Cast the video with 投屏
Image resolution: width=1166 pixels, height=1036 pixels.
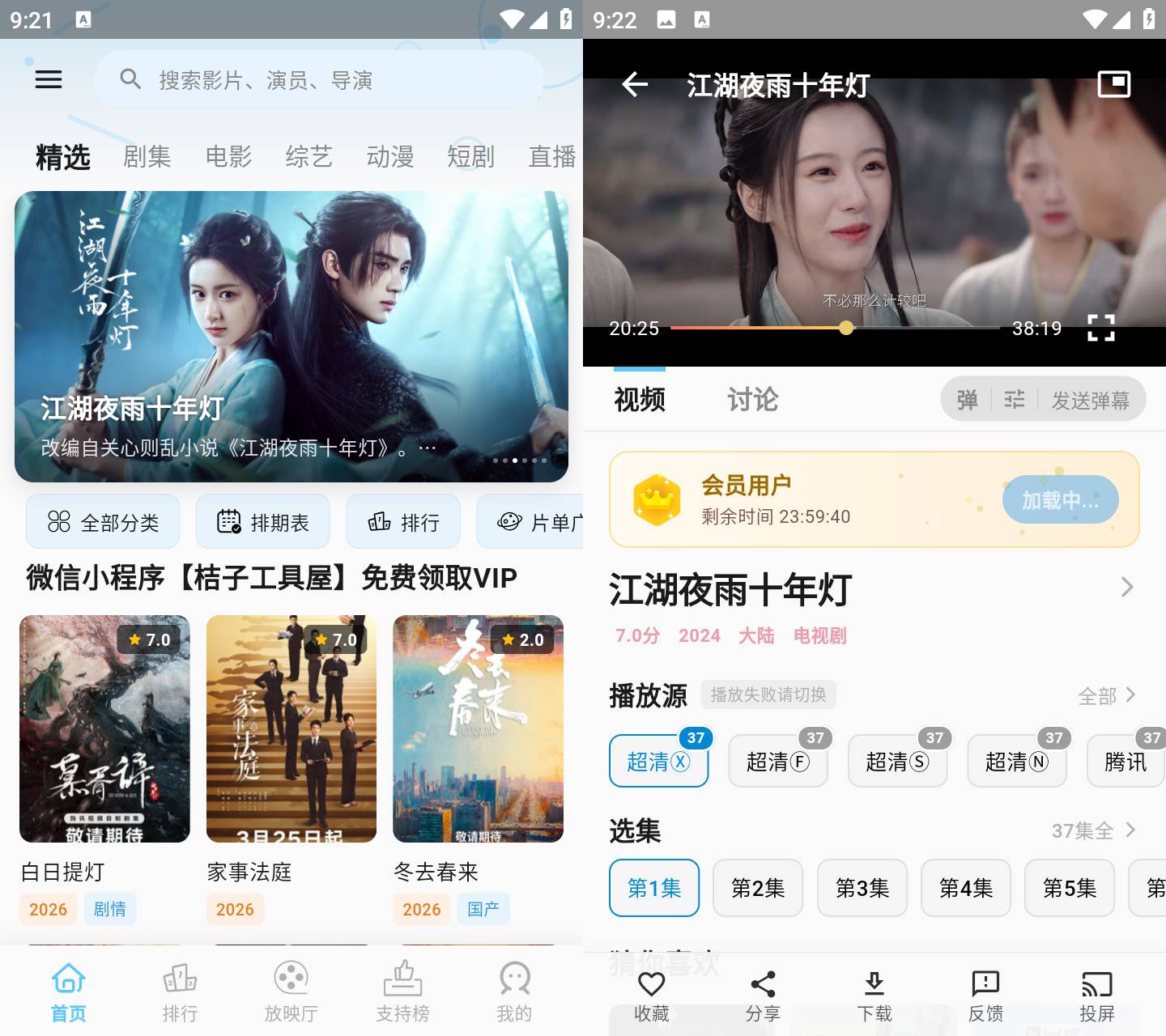1096,996
